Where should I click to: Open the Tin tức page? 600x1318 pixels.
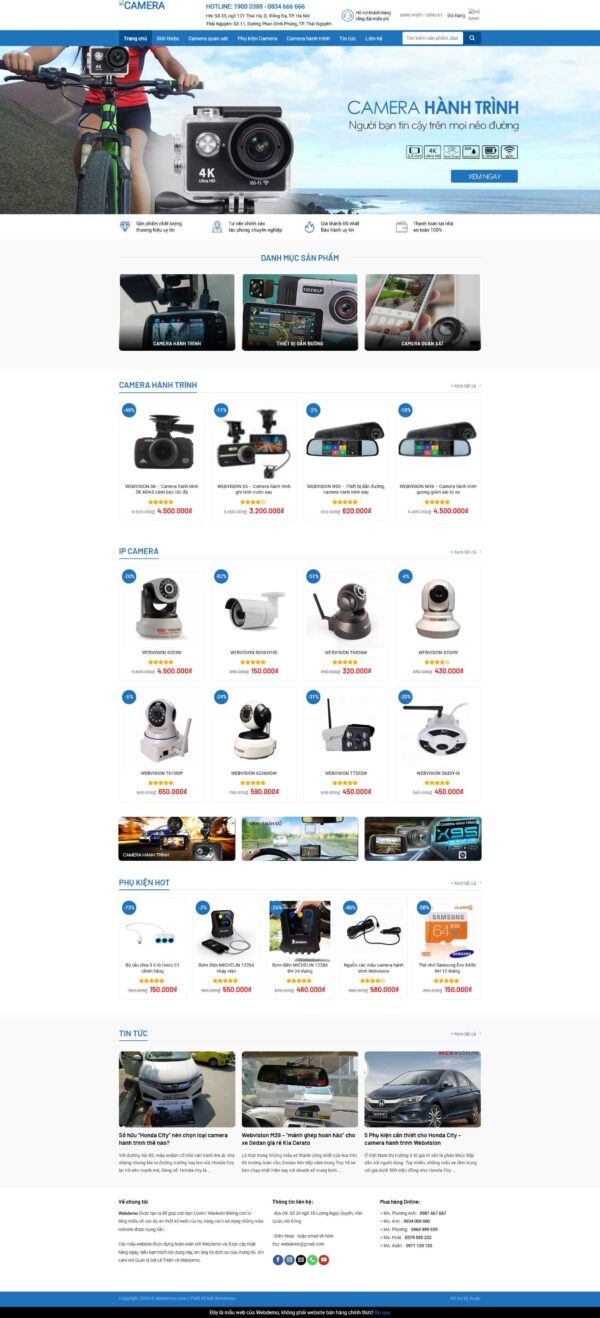(347, 38)
